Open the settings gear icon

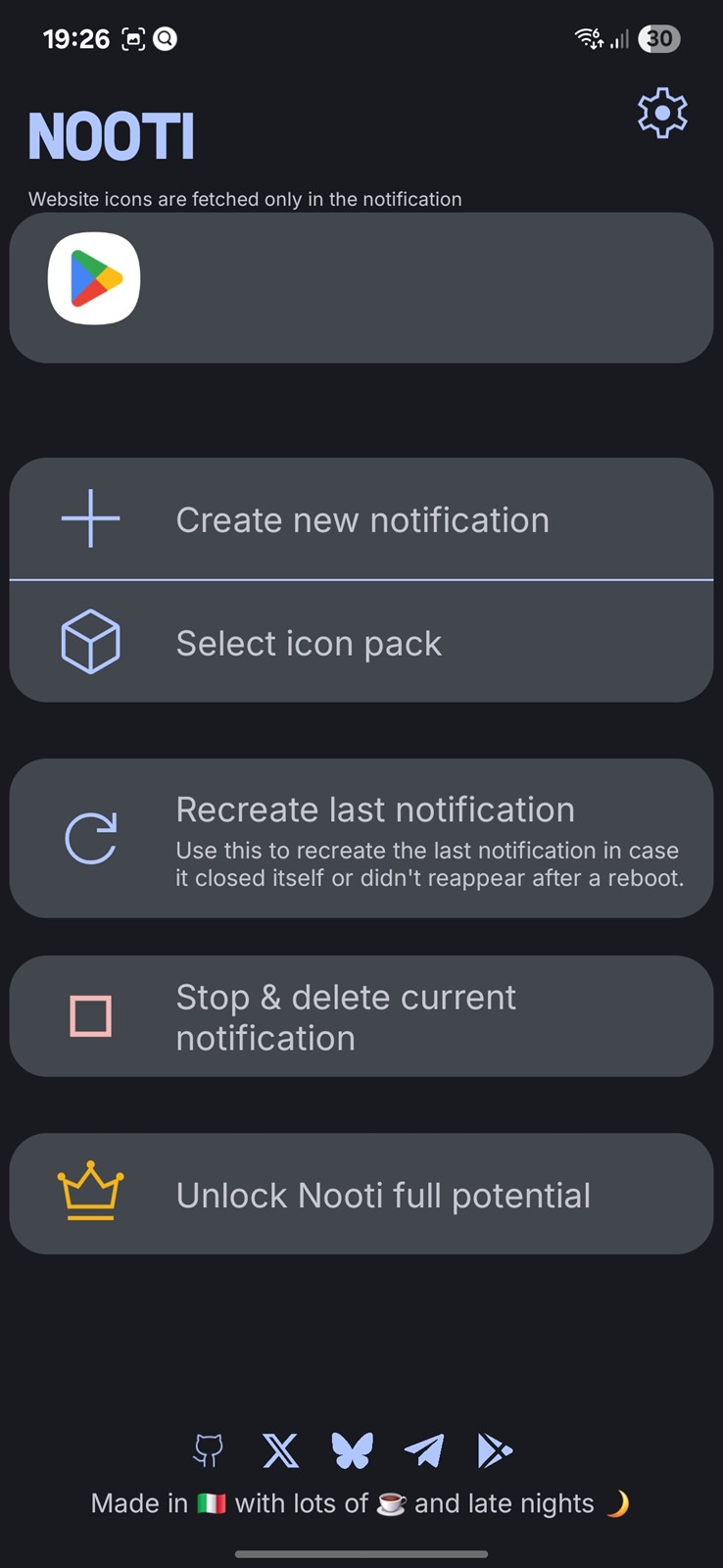[x=662, y=114]
